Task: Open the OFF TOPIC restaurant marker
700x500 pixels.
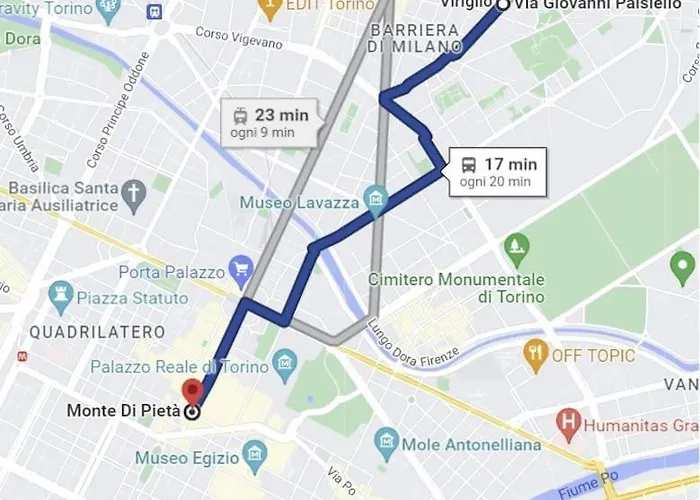Action: tap(536, 351)
